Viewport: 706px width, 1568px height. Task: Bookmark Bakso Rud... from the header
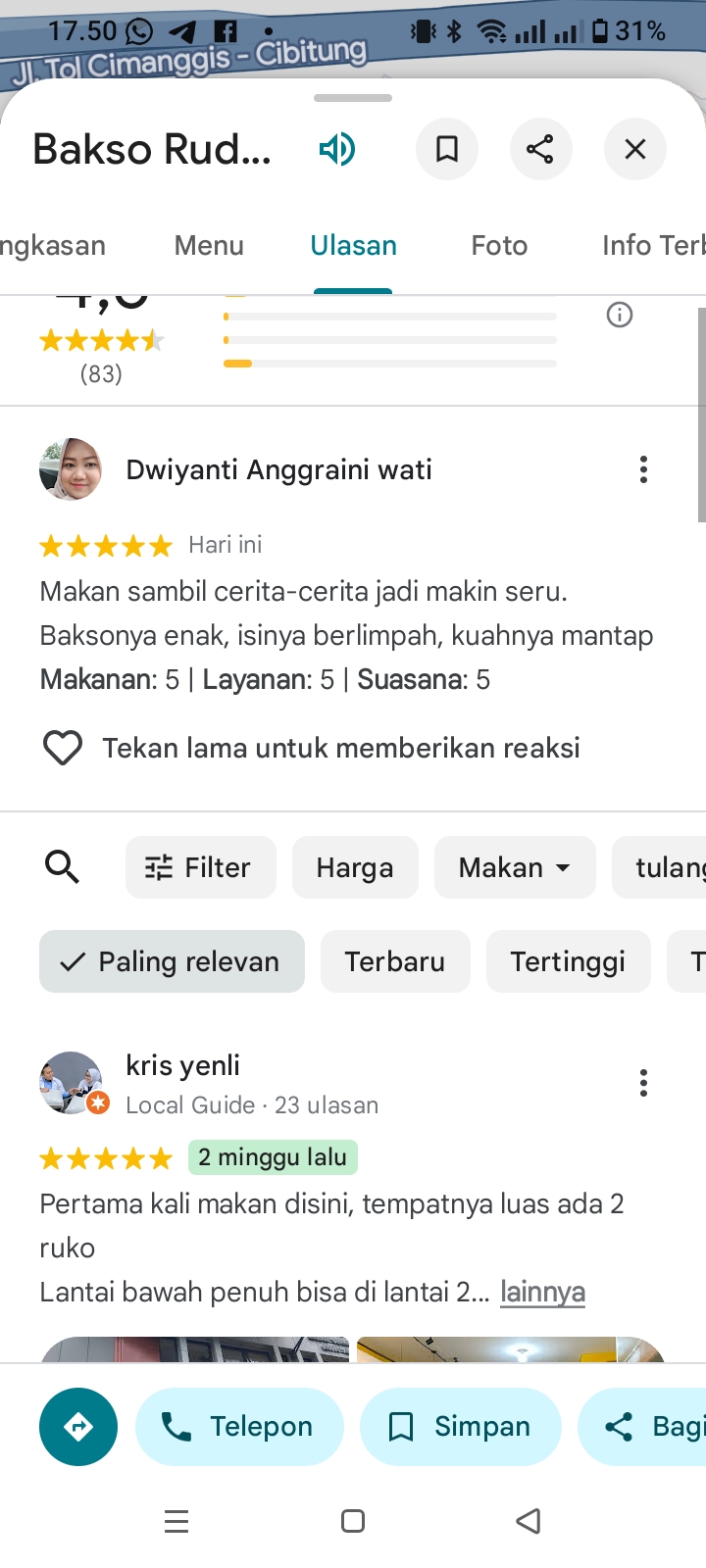point(447,149)
